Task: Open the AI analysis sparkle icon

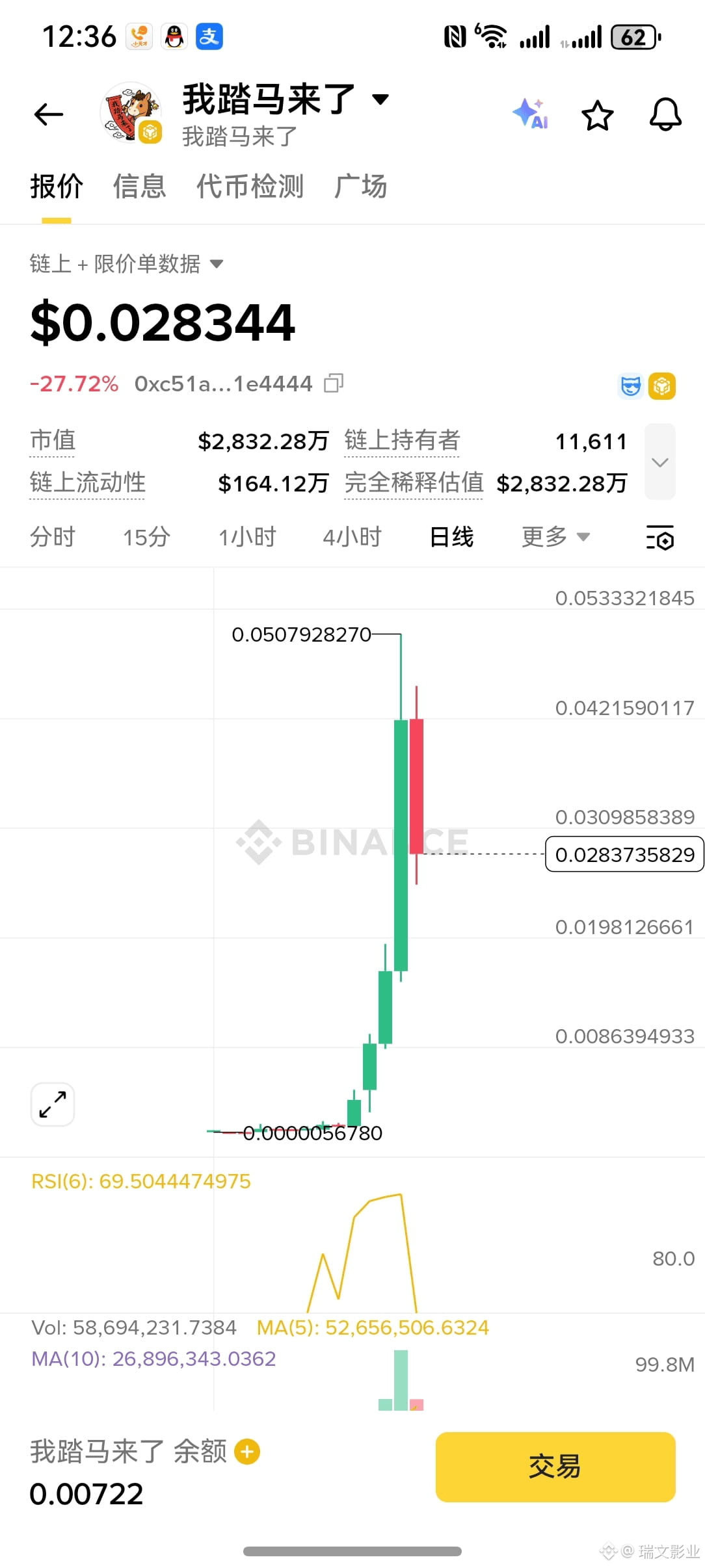Action: pos(531,114)
